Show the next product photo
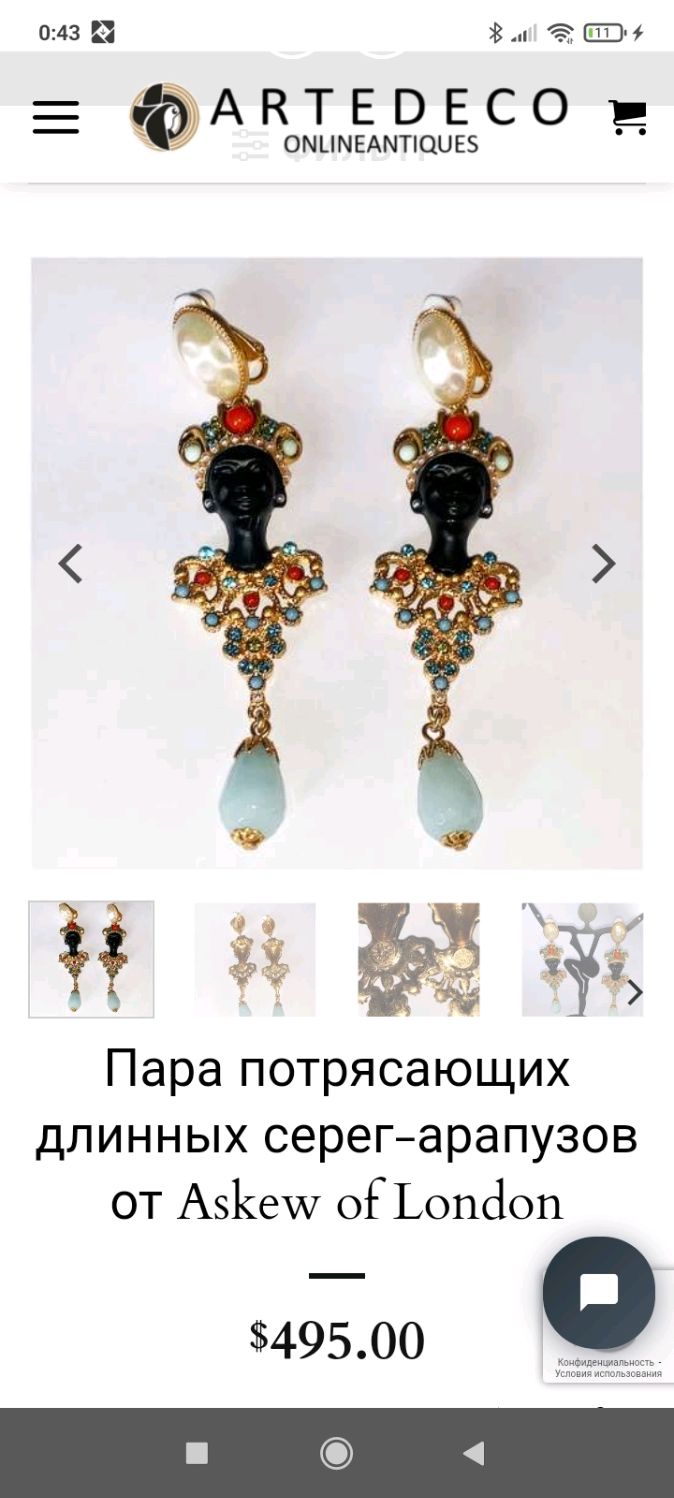Screen dimensions: 674x1498 coord(603,564)
